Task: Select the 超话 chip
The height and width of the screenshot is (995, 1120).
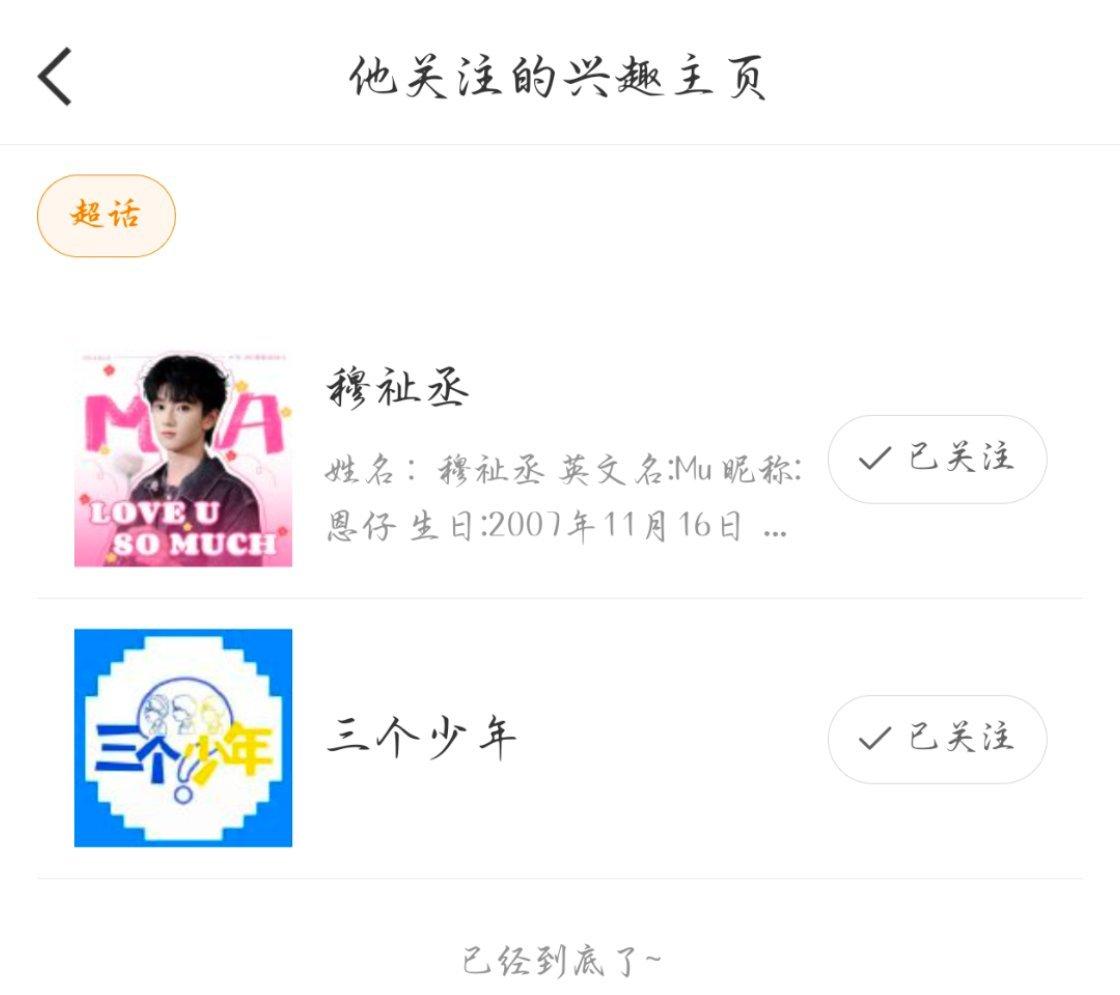Action: pos(106,216)
